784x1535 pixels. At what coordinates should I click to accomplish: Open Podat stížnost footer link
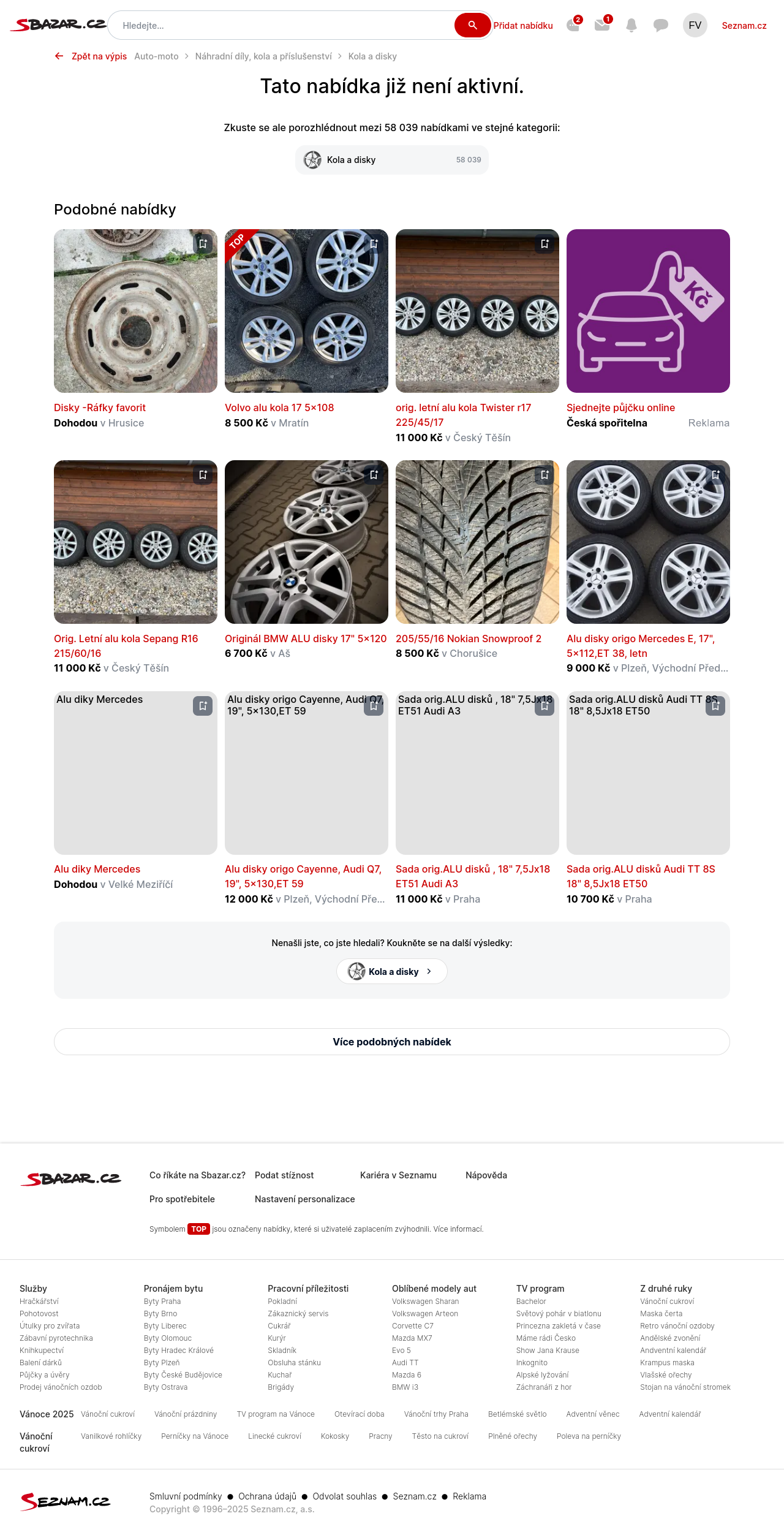pyautogui.click(x=284, y=1175)
